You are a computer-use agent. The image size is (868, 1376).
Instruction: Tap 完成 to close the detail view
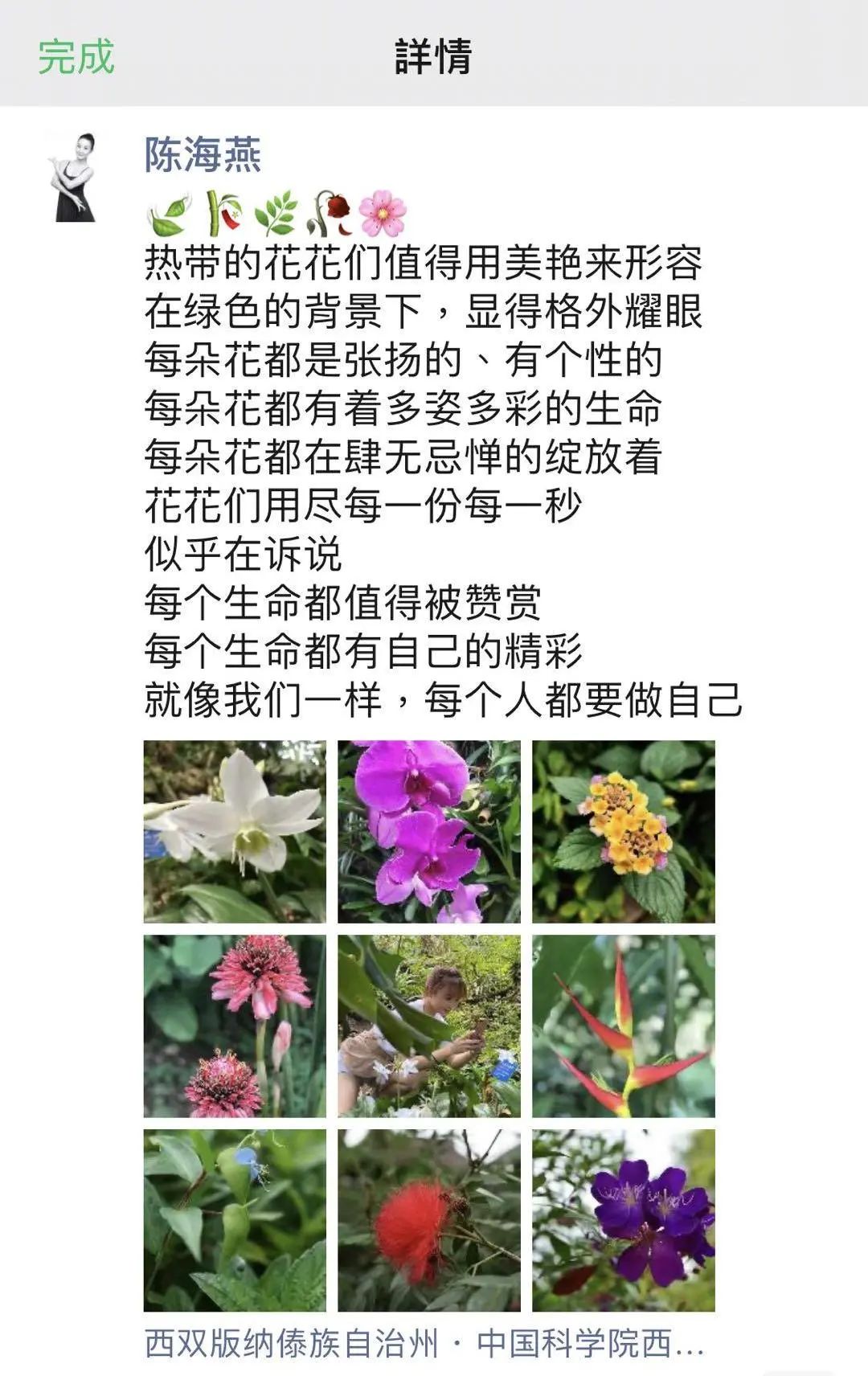76,57
